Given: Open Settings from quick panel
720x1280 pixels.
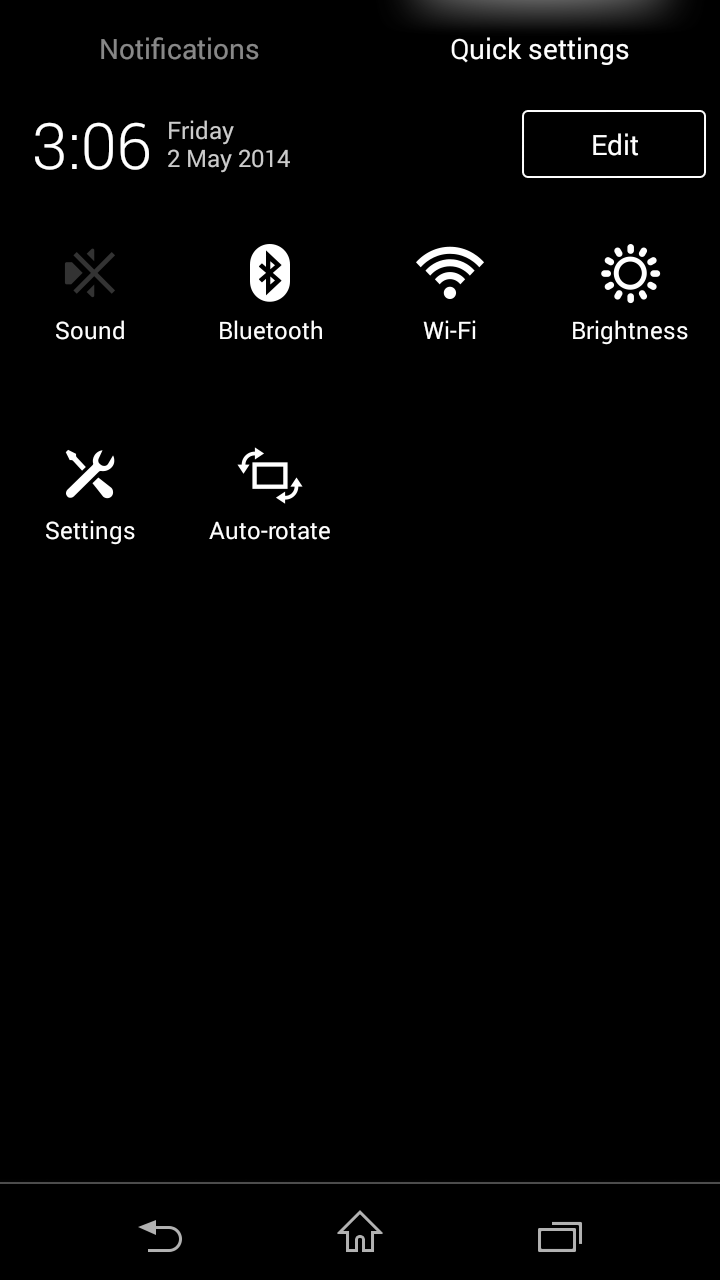Looking at the screenshot, I should [x=90, y=495].
